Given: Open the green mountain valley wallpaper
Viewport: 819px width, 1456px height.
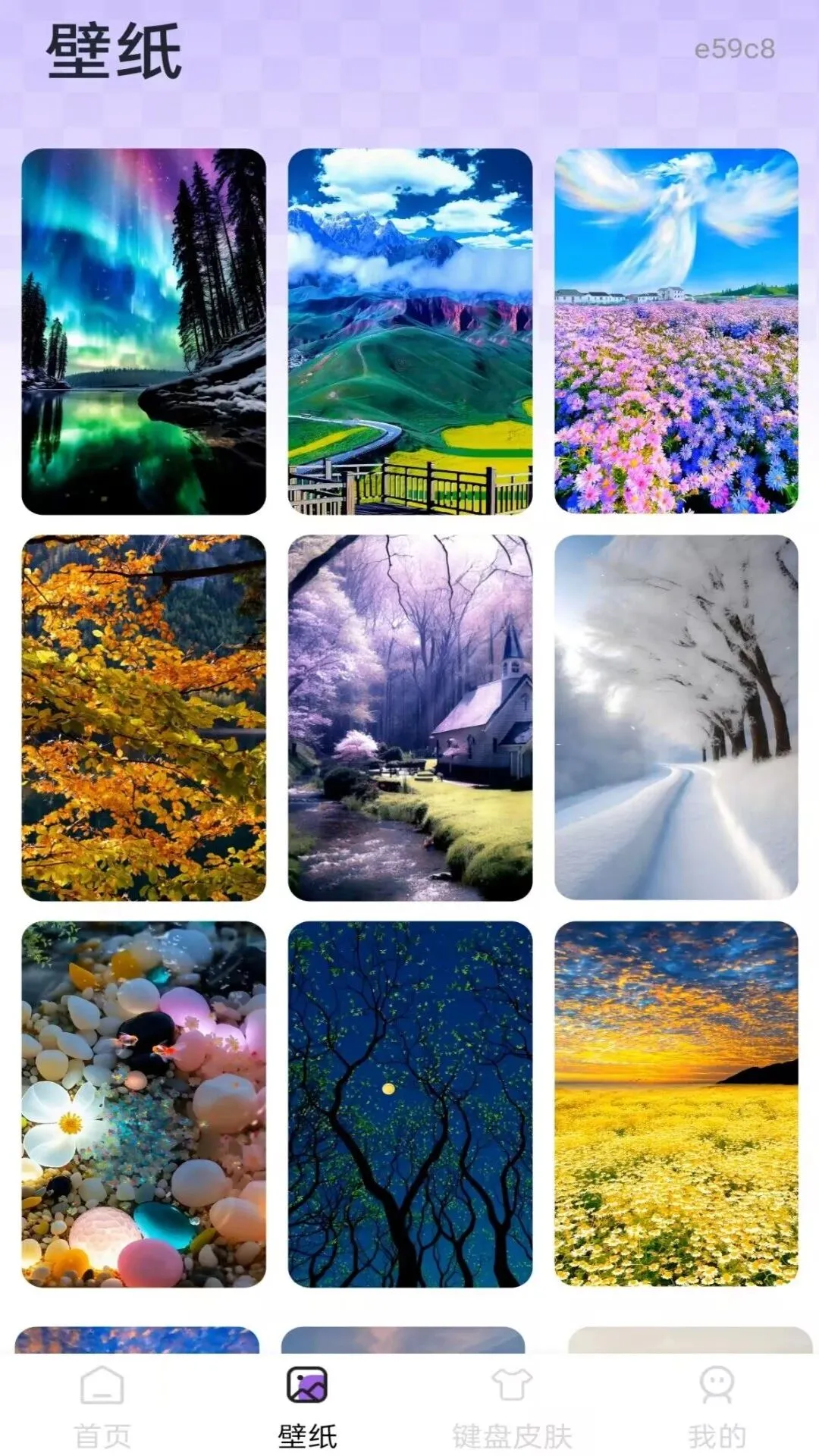Looking at the screenshot, I should click(x=410, y=331).
